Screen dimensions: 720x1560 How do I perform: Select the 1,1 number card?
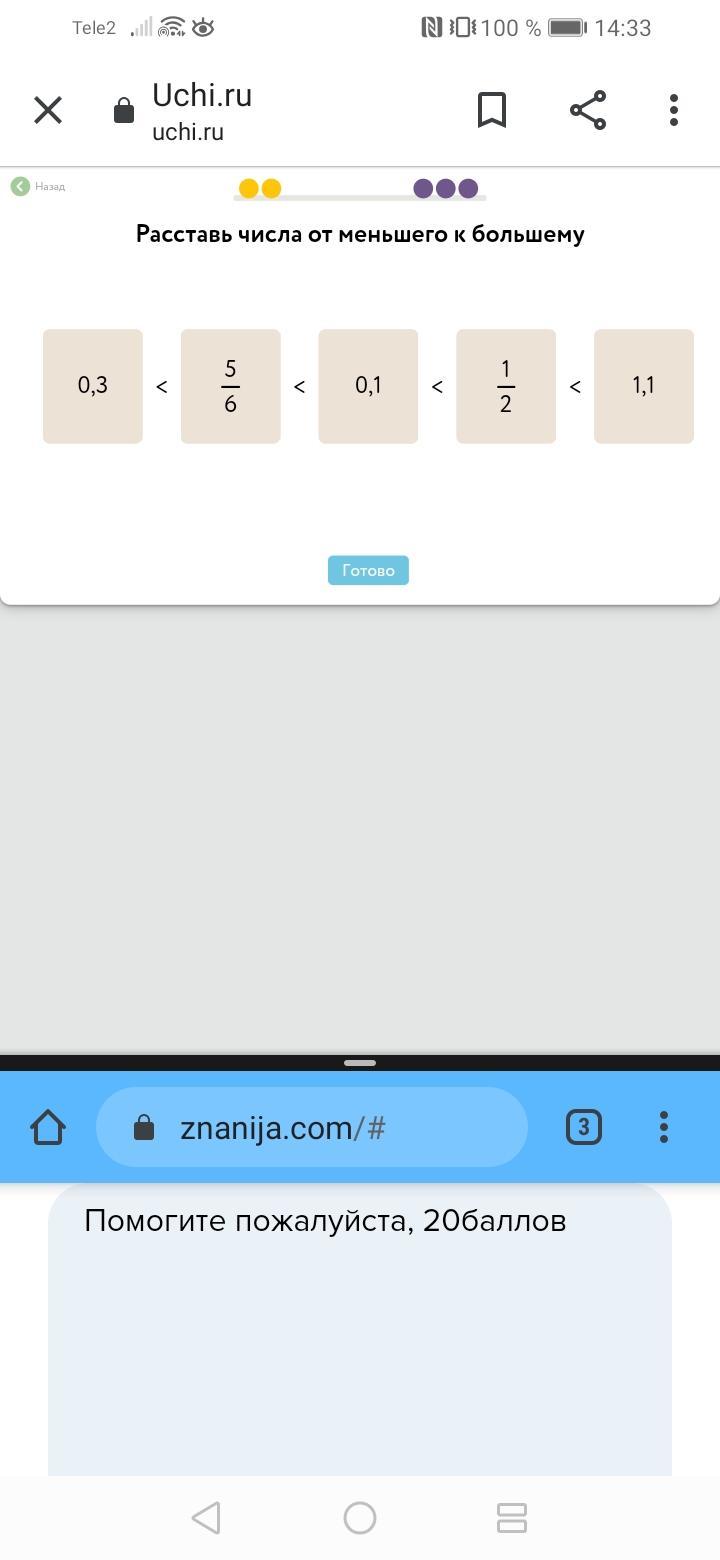(644, 386)
